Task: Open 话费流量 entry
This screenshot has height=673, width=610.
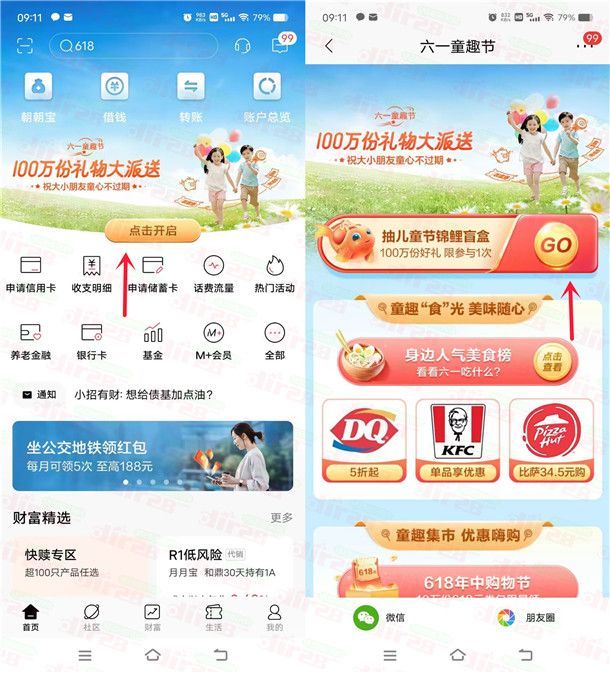Action: tap(213, 274)
